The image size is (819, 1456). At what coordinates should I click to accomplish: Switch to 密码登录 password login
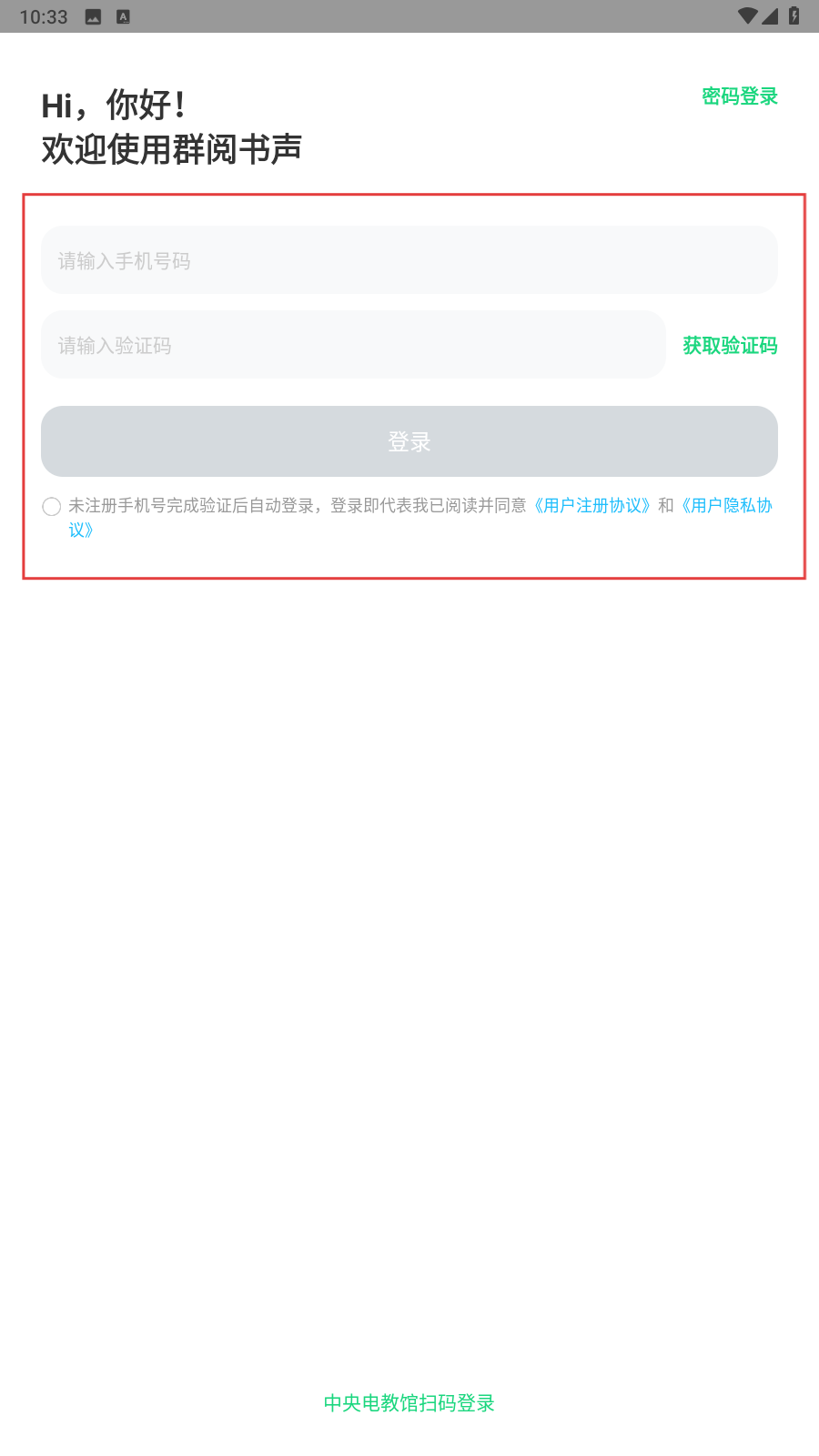point(739,96)
